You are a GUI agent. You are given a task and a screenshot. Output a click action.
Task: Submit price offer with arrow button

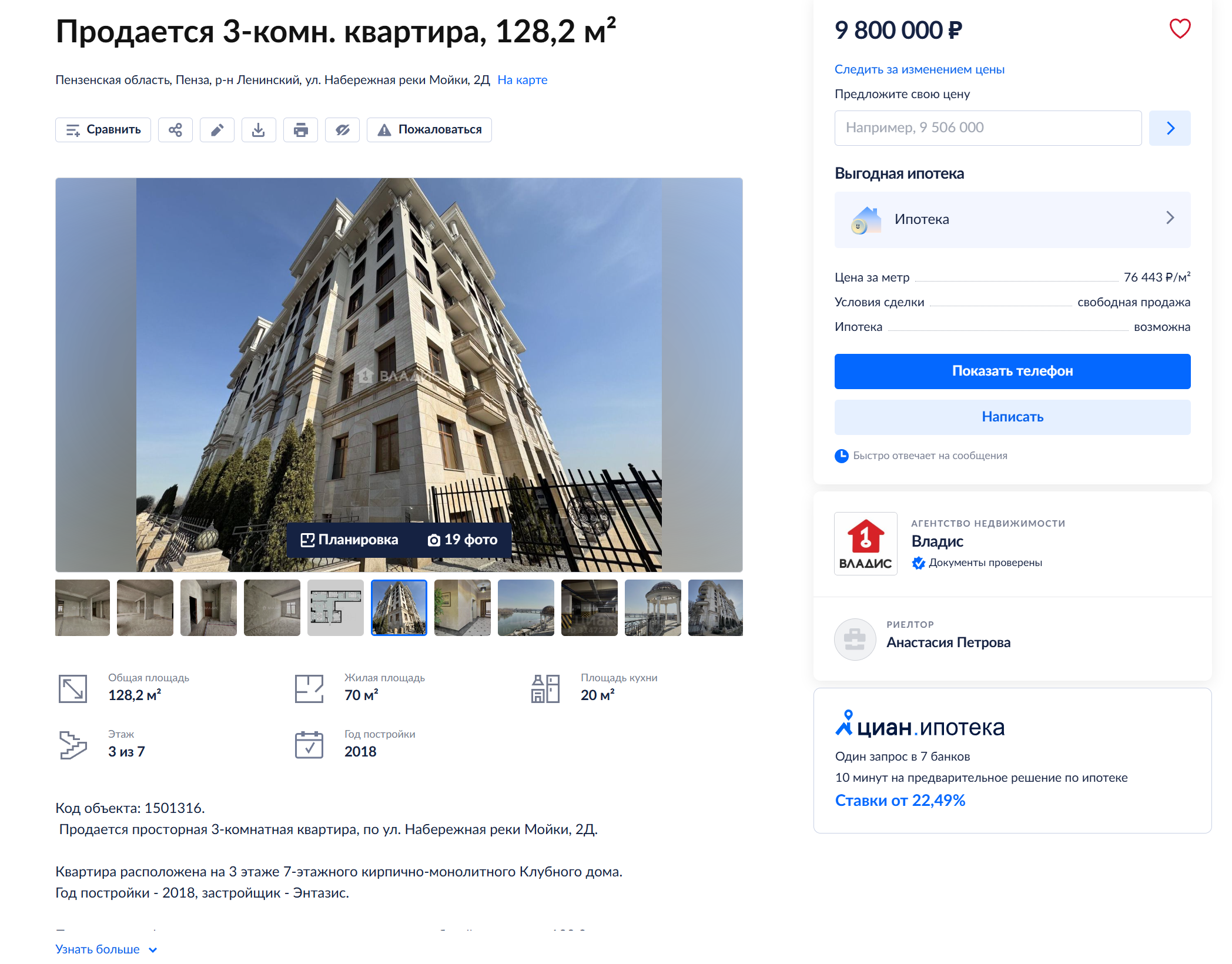pos(1170,128)
